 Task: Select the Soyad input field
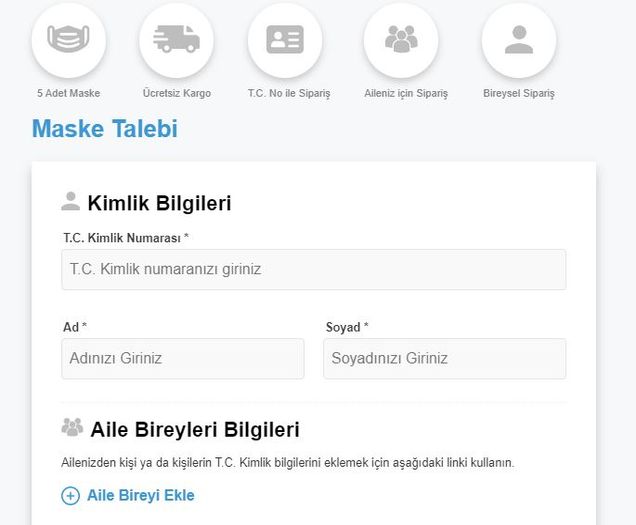tap(444, 358)
